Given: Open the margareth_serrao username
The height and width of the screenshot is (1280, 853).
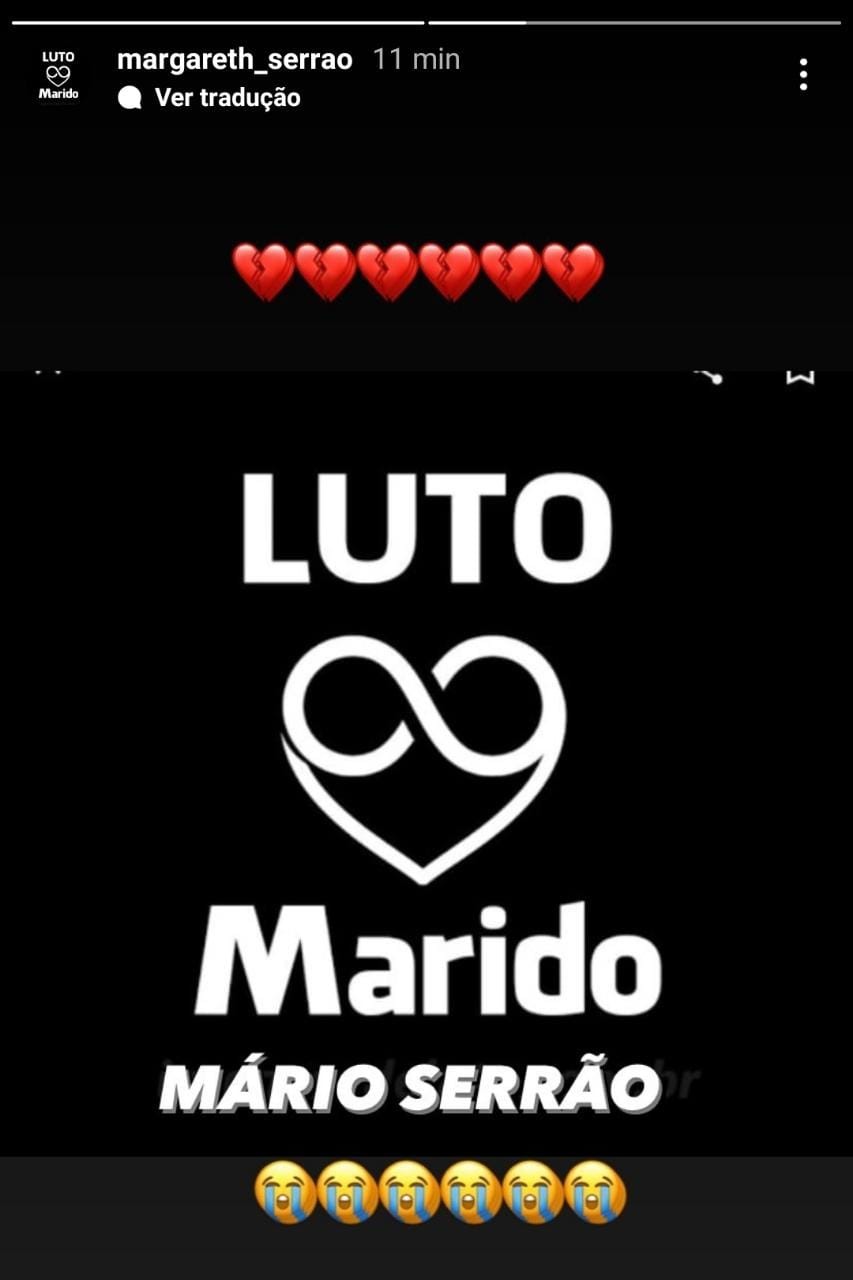Looking at the screenshot, I should pyautogui.click(x=234, y=60).
